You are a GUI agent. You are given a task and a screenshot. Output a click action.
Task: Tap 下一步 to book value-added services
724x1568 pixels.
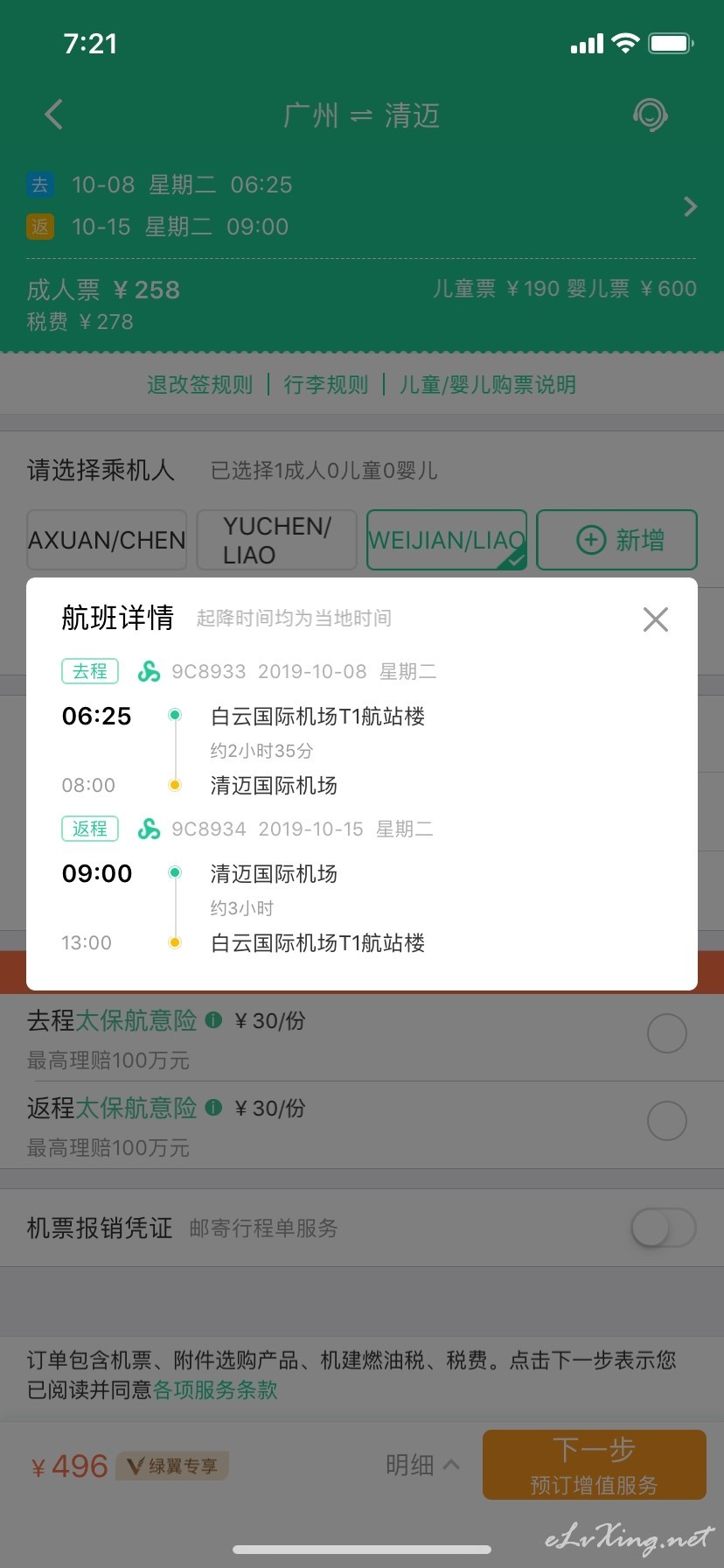594,1465
